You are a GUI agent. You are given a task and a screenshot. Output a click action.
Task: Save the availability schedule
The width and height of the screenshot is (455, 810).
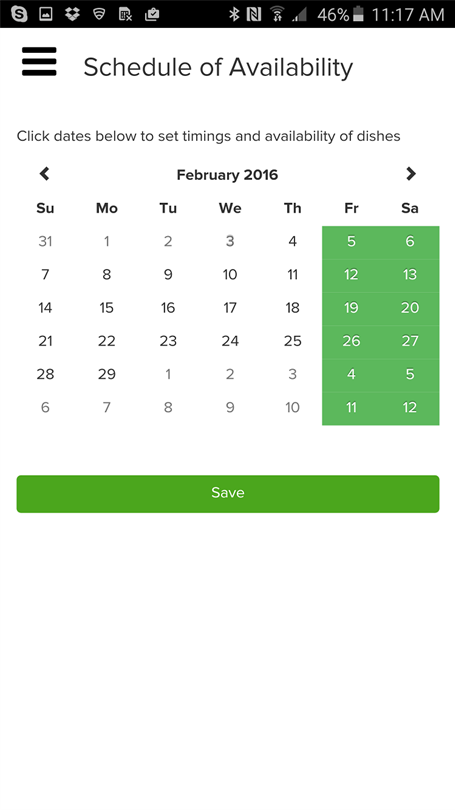click(x=228, y=494)
